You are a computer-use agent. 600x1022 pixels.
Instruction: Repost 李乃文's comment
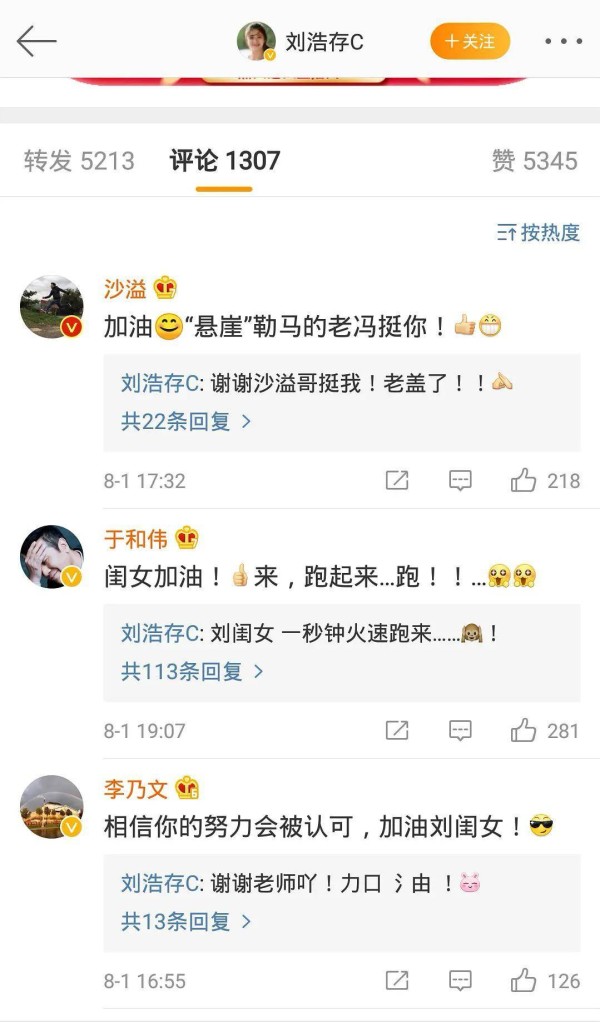pyautogui.click(x=397, y=981)
